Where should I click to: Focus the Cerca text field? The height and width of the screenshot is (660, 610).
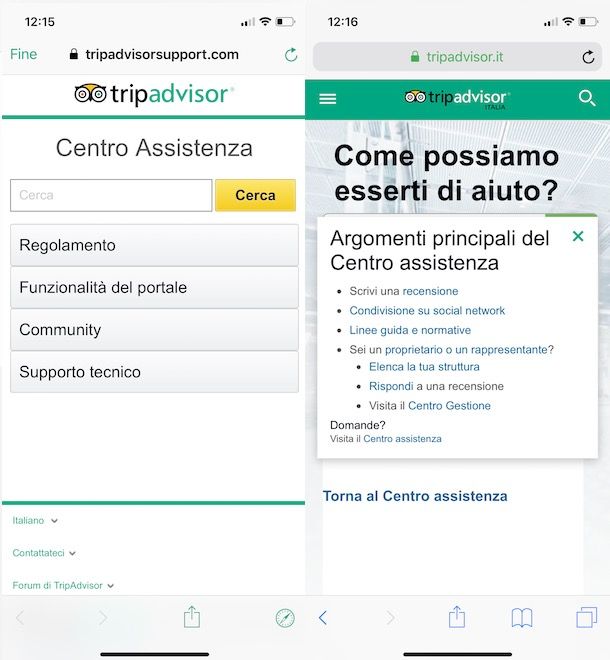(x=111, y=195)
